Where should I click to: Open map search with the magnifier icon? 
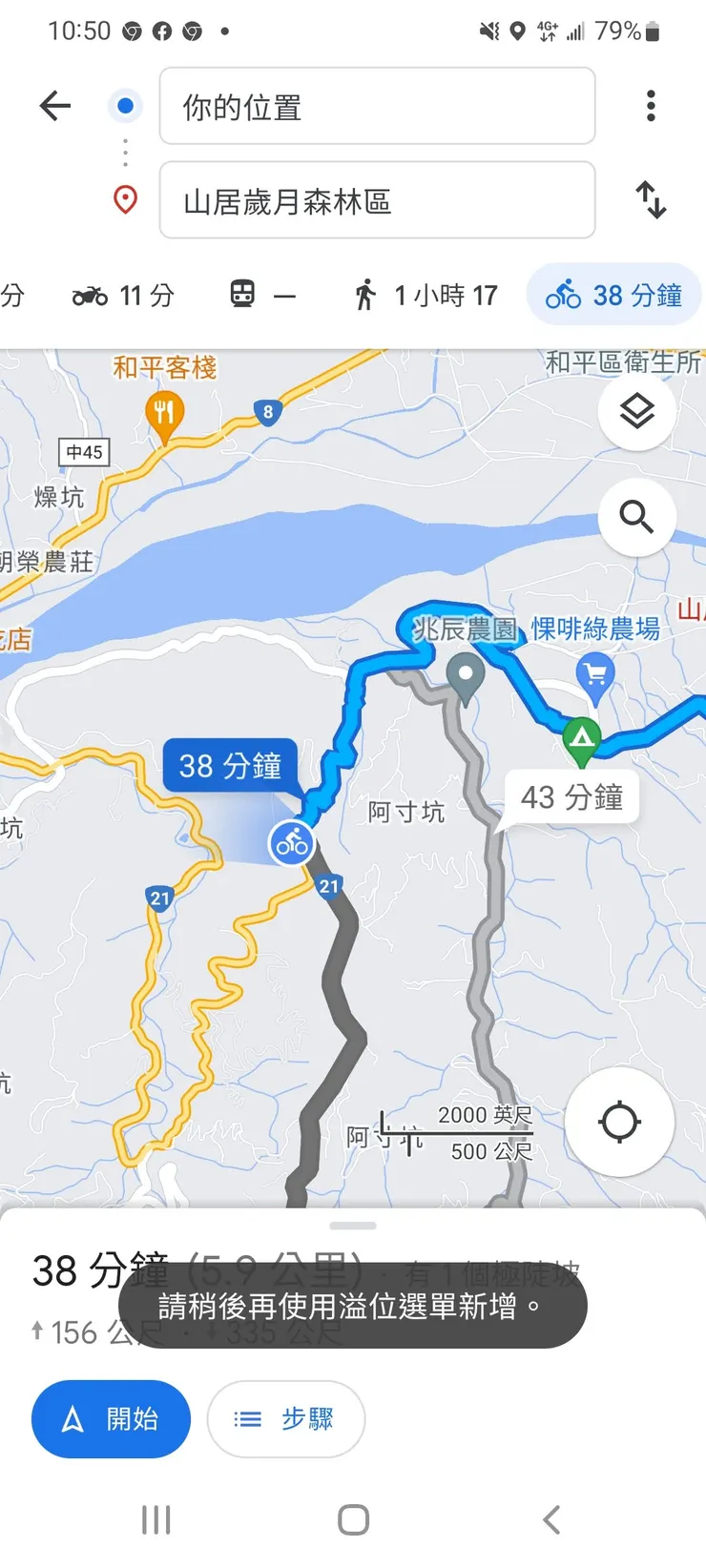click(x=636, y=517)
